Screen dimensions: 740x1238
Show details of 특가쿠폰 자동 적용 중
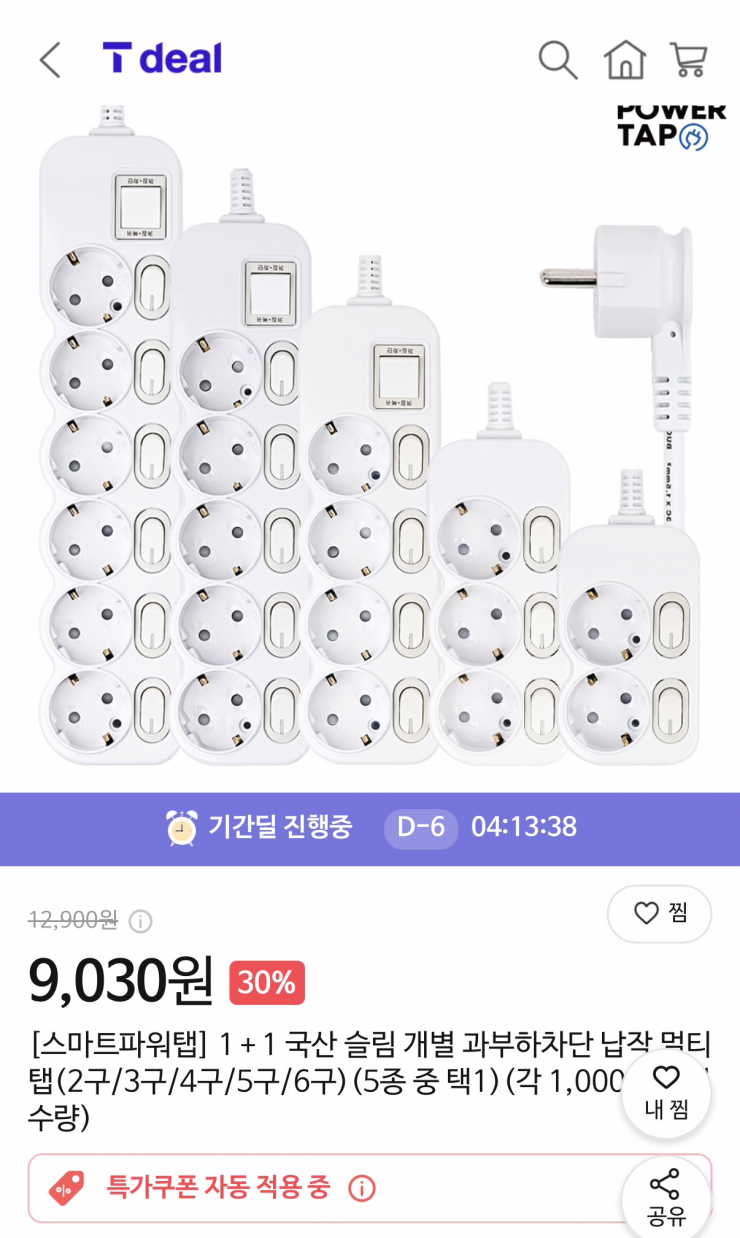click(x=361, y=1188)
